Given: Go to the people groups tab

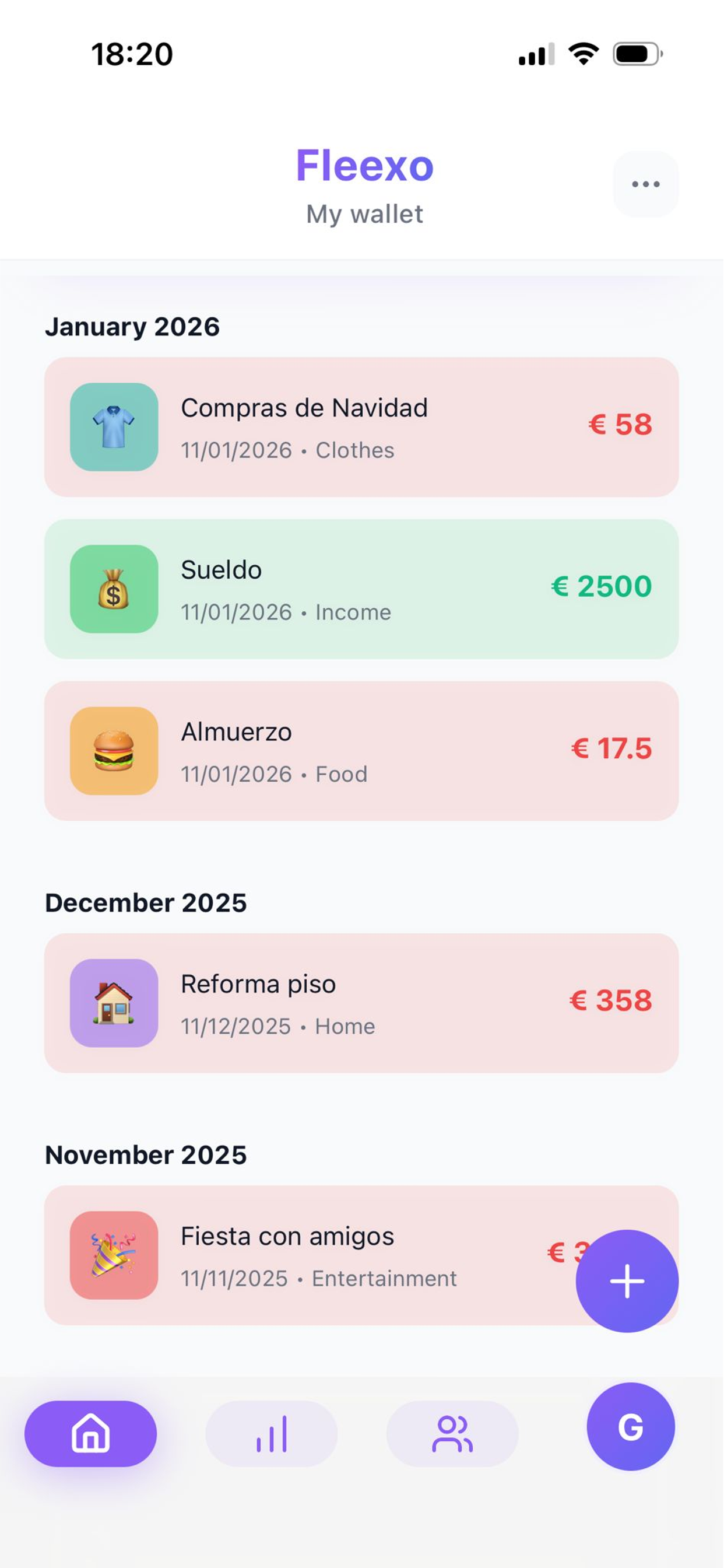Looking at the screenshot, I should point(452,1433).
